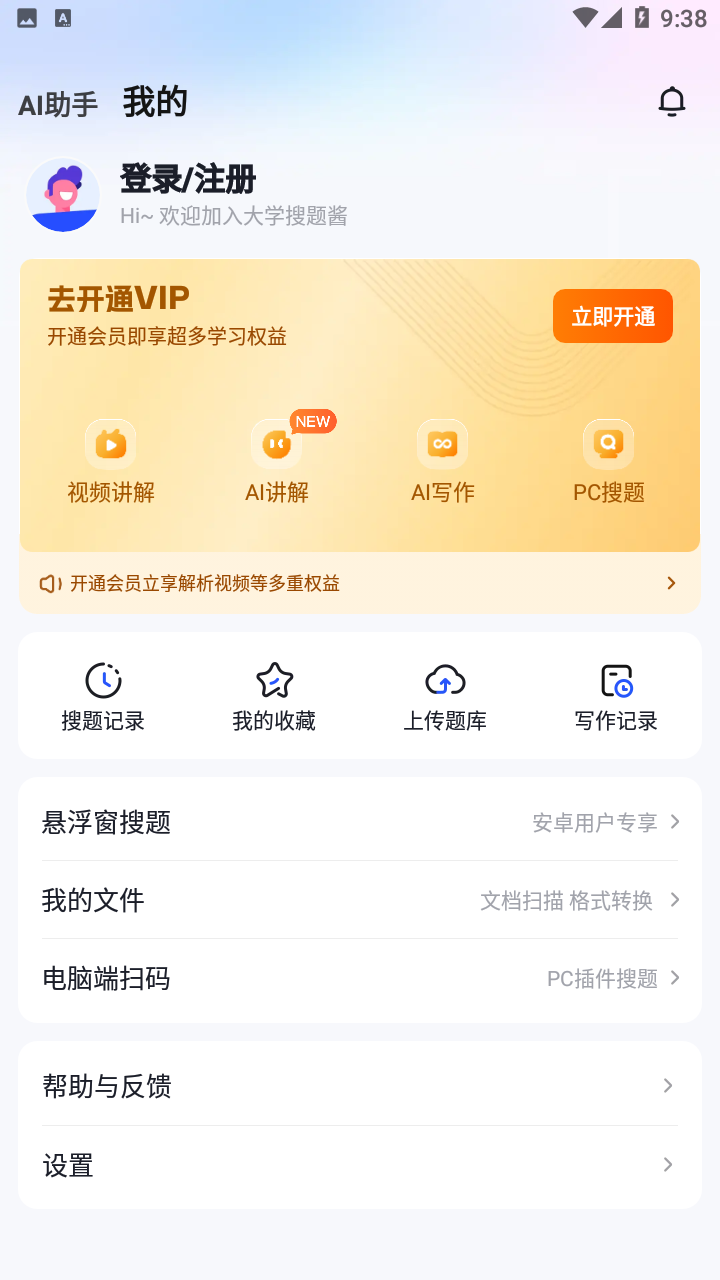Open AI讲解 feature
Viewport: 720px width, 1280px height.
coord(277,462)
